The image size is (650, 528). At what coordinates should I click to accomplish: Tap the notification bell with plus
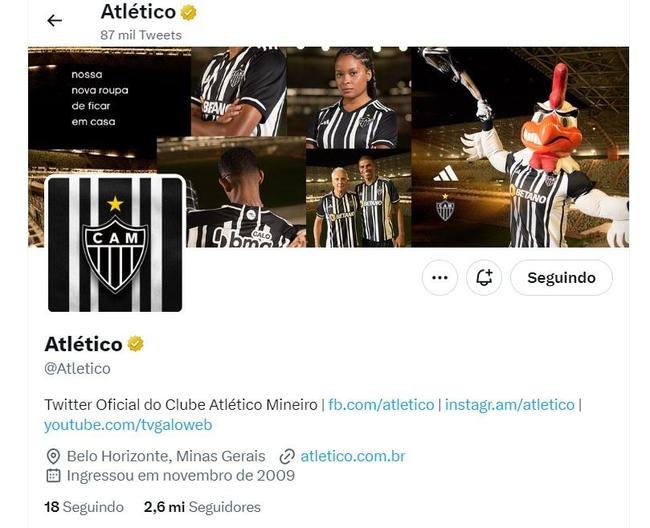coord(484,278)
